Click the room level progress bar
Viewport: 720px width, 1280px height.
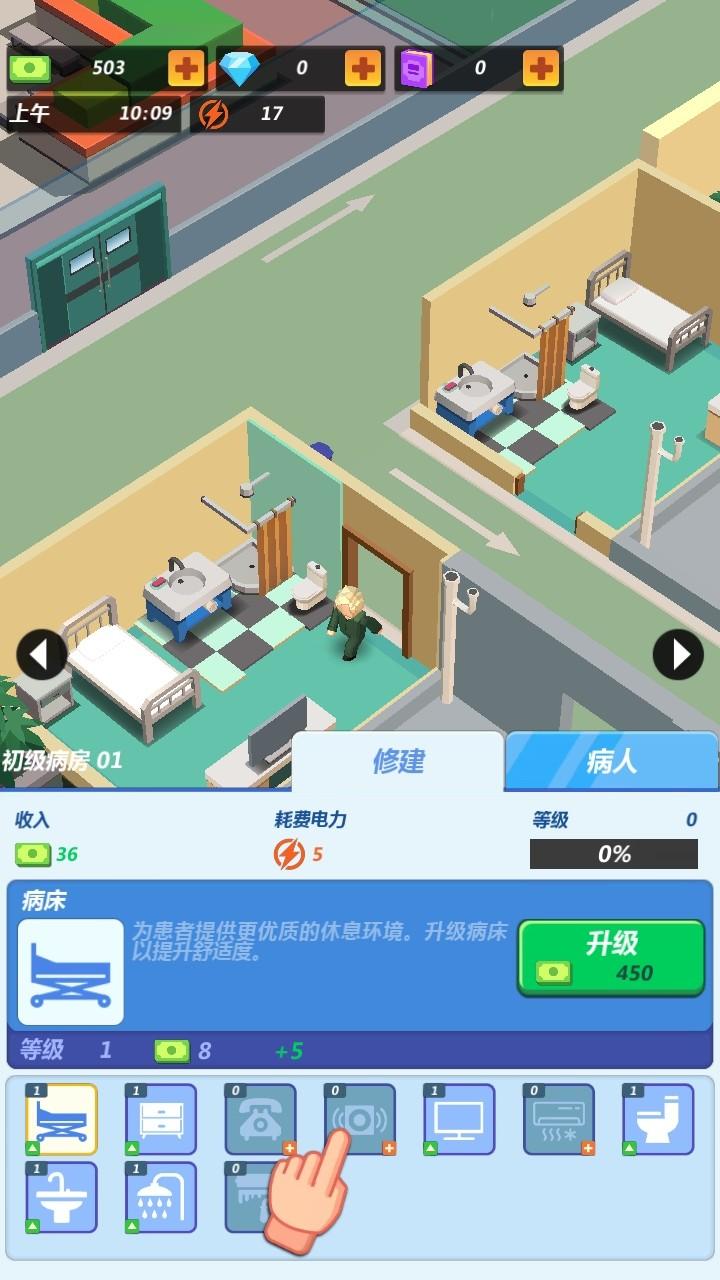613,854
